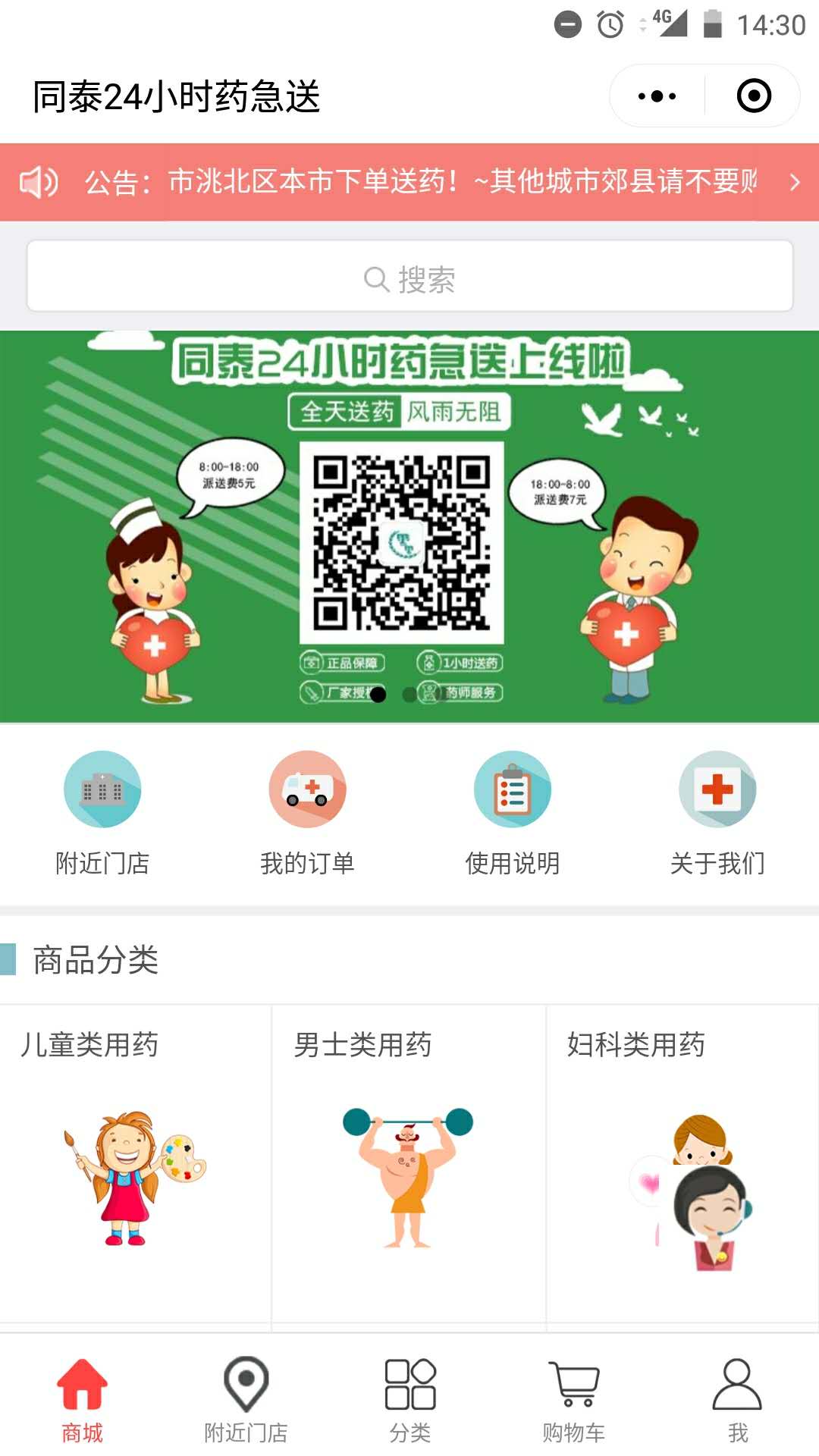The width and height of the screenshot is (819, 1456).
Task: Open 关于我们
Action: (717, 811)
